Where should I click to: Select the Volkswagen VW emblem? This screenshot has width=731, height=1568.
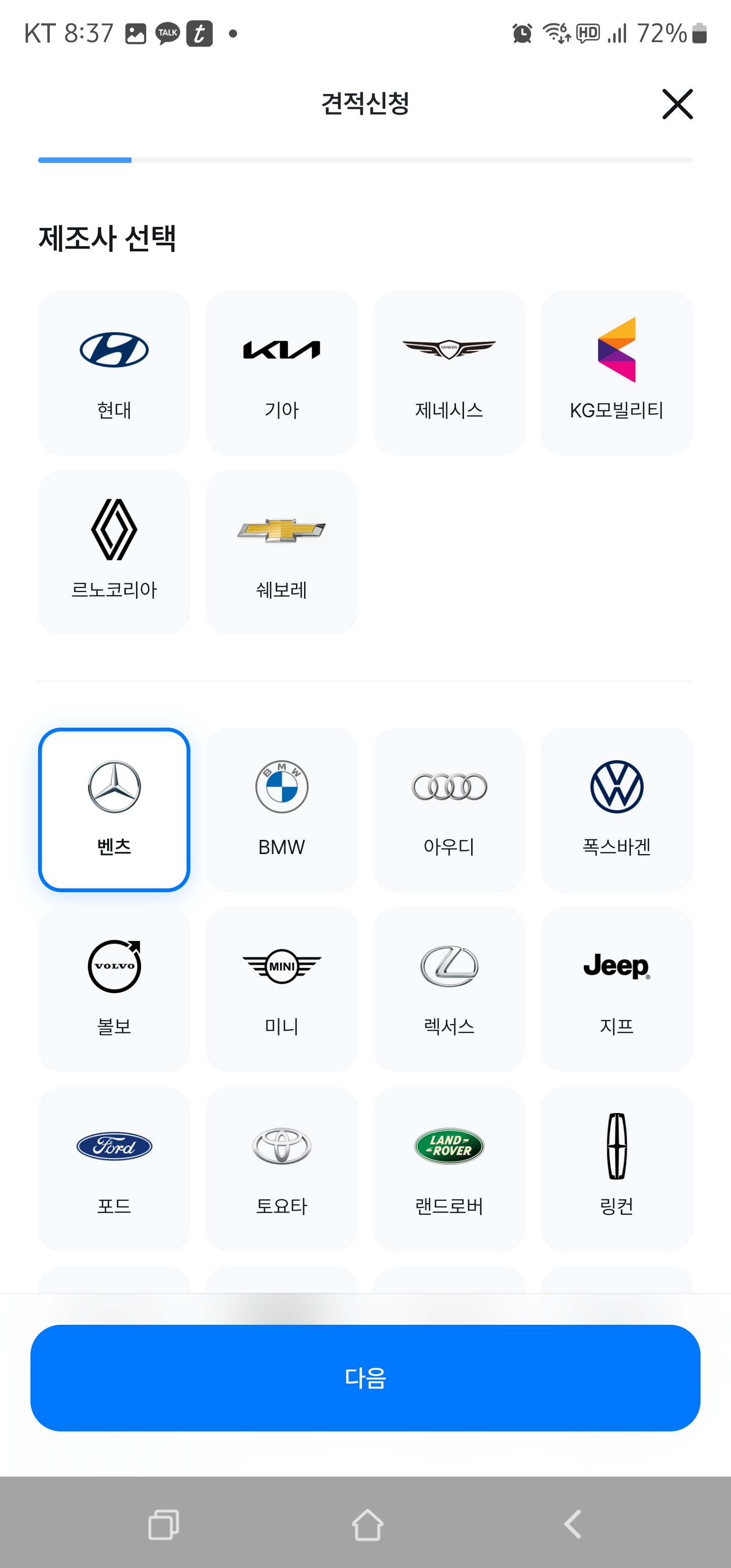[x=616, y=787]
